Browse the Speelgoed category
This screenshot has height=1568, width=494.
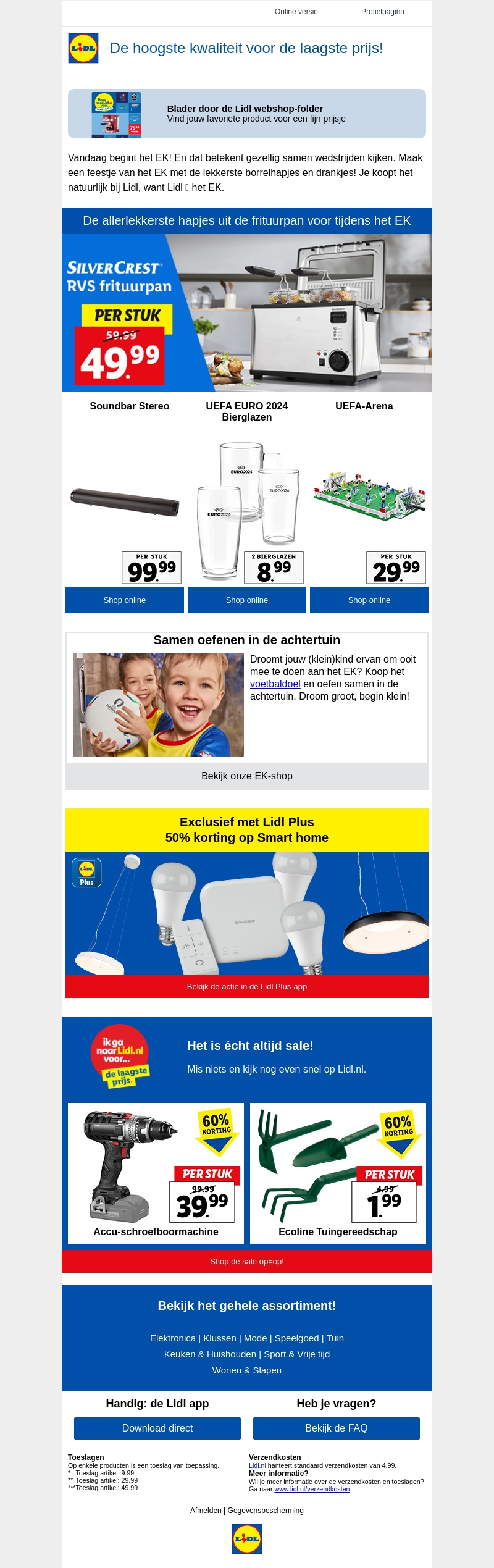tap(296, 1338)
